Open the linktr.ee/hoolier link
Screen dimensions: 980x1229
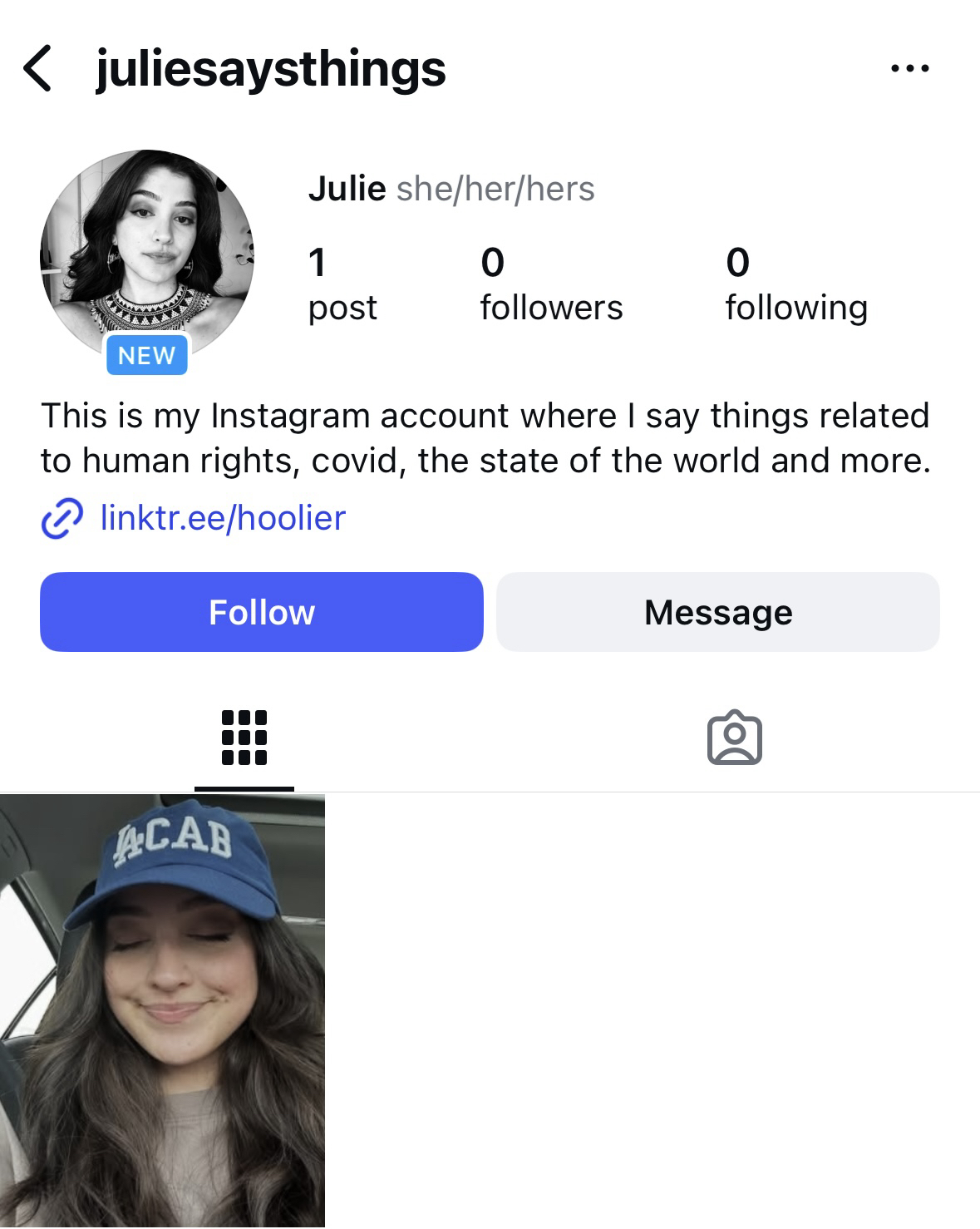[x=222, y=518]
